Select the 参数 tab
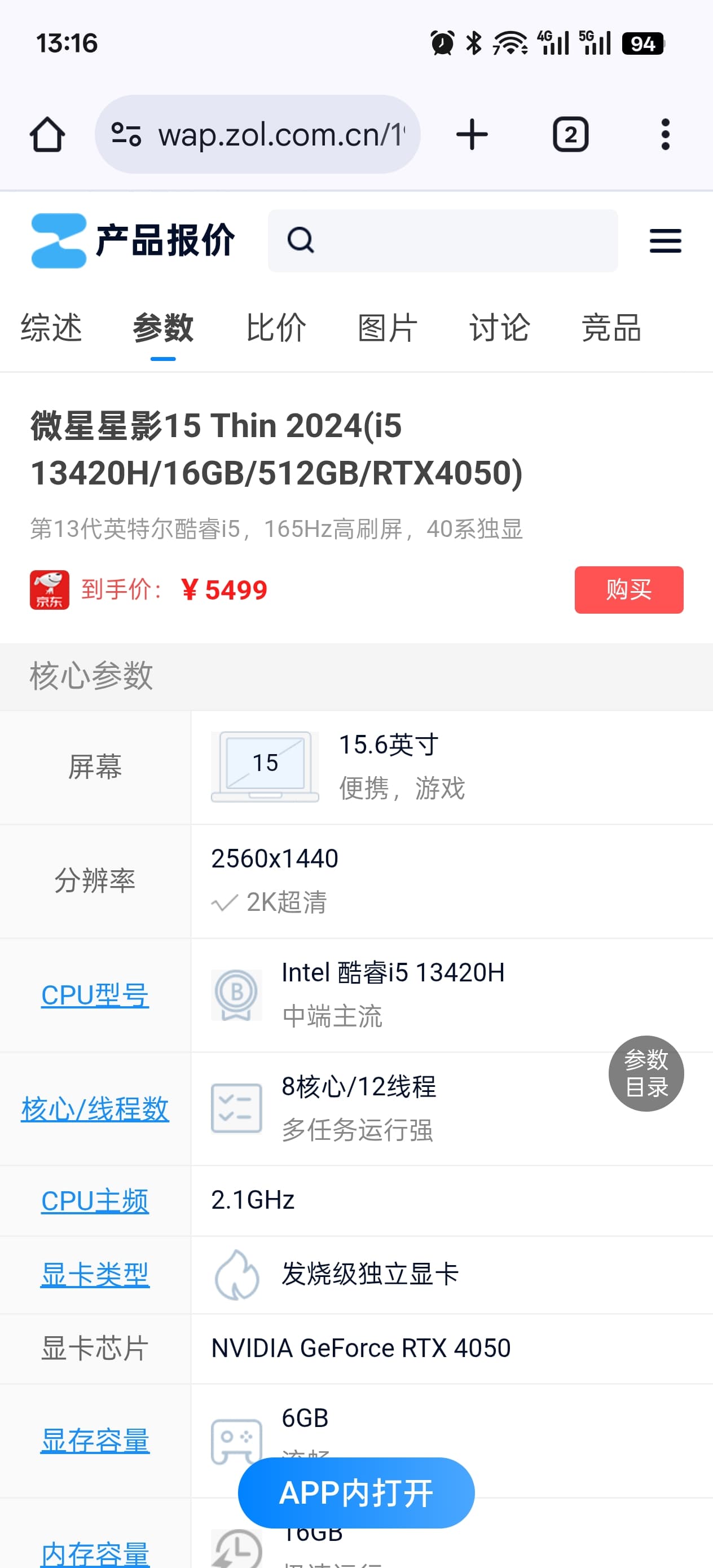The image size is (713, 1568). tap(163, 328)
